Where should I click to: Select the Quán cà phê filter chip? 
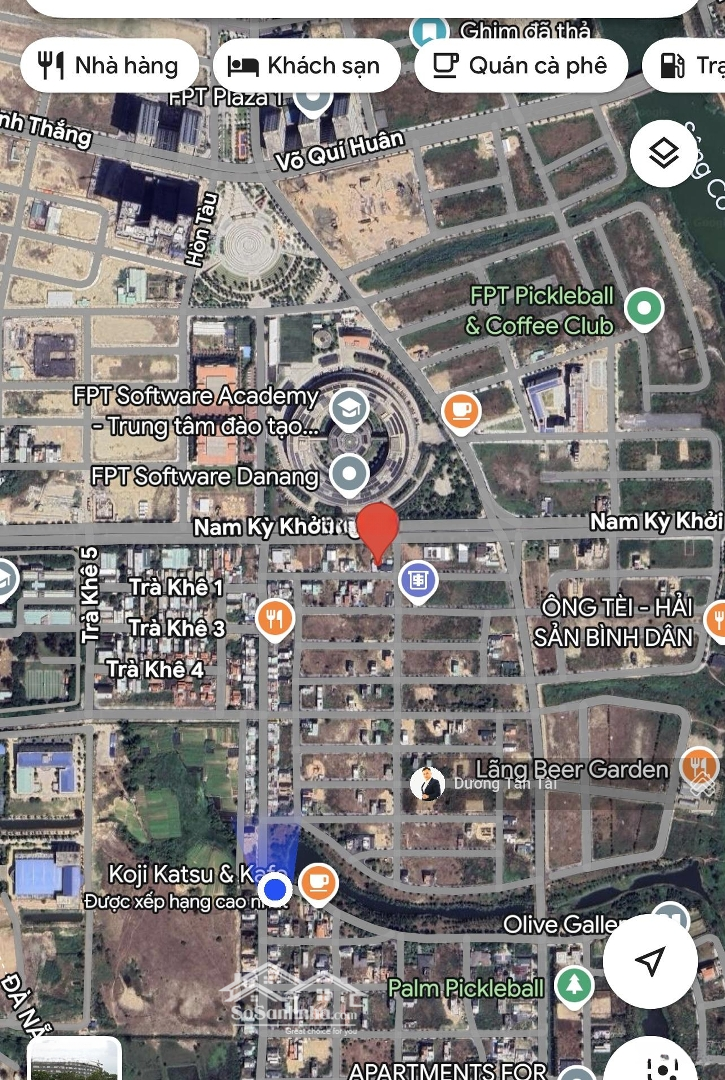(520, 66)
